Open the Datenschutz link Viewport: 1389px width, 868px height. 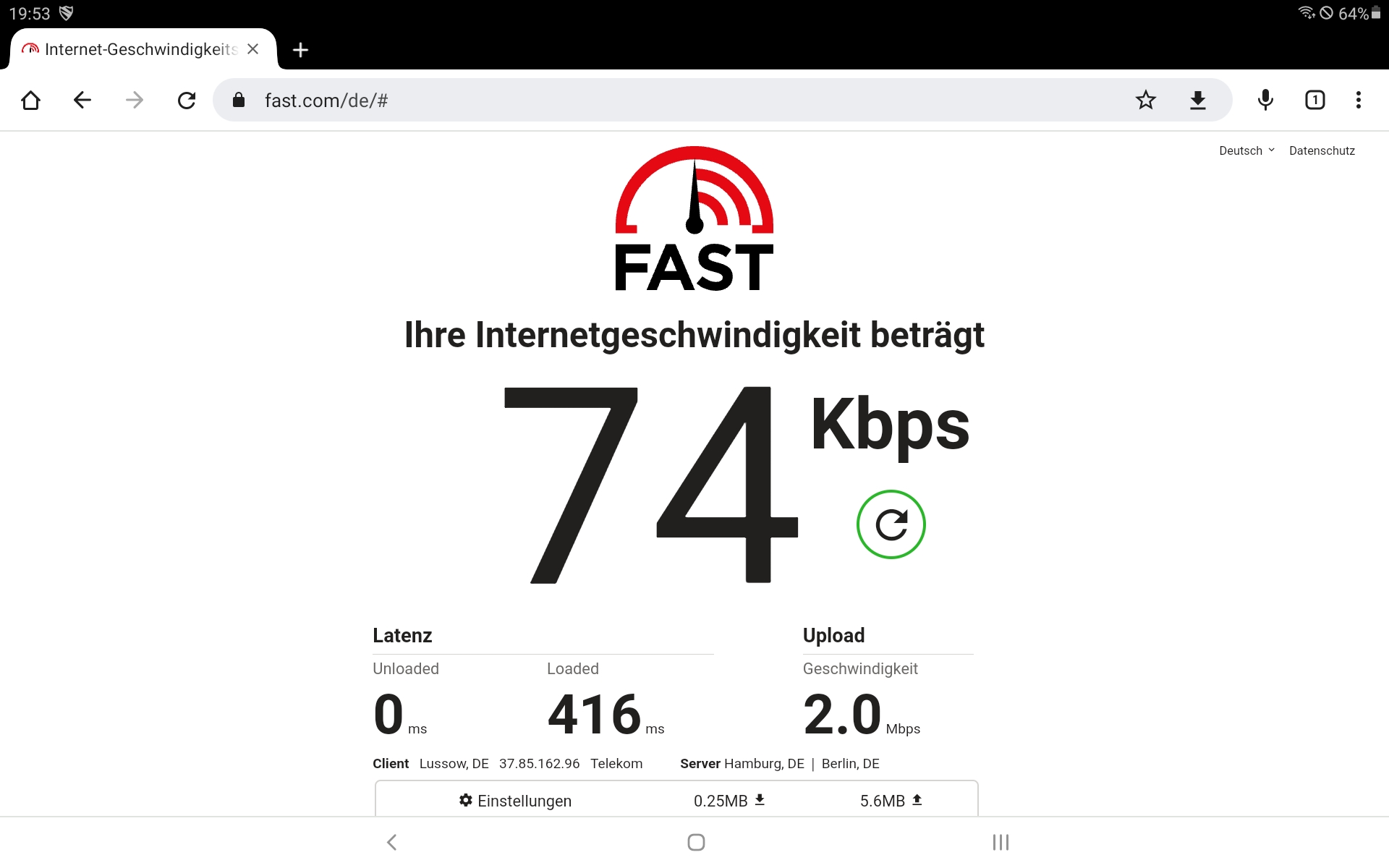[1321, 150]
